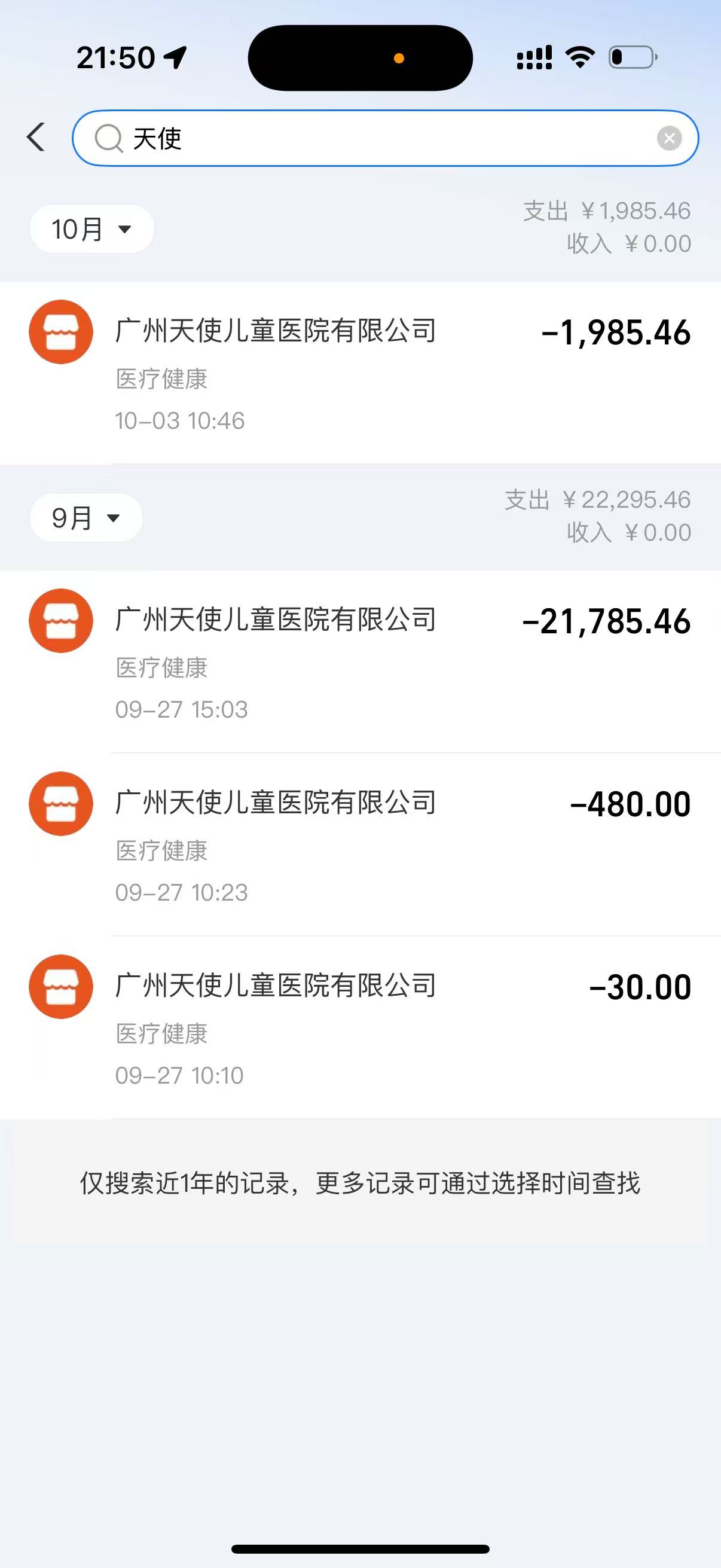Image resolution: width=721 pixels, height=1568 pixels.
Task: Collapse the October transactions via its chevron
Action: click(x=126, y=230)
